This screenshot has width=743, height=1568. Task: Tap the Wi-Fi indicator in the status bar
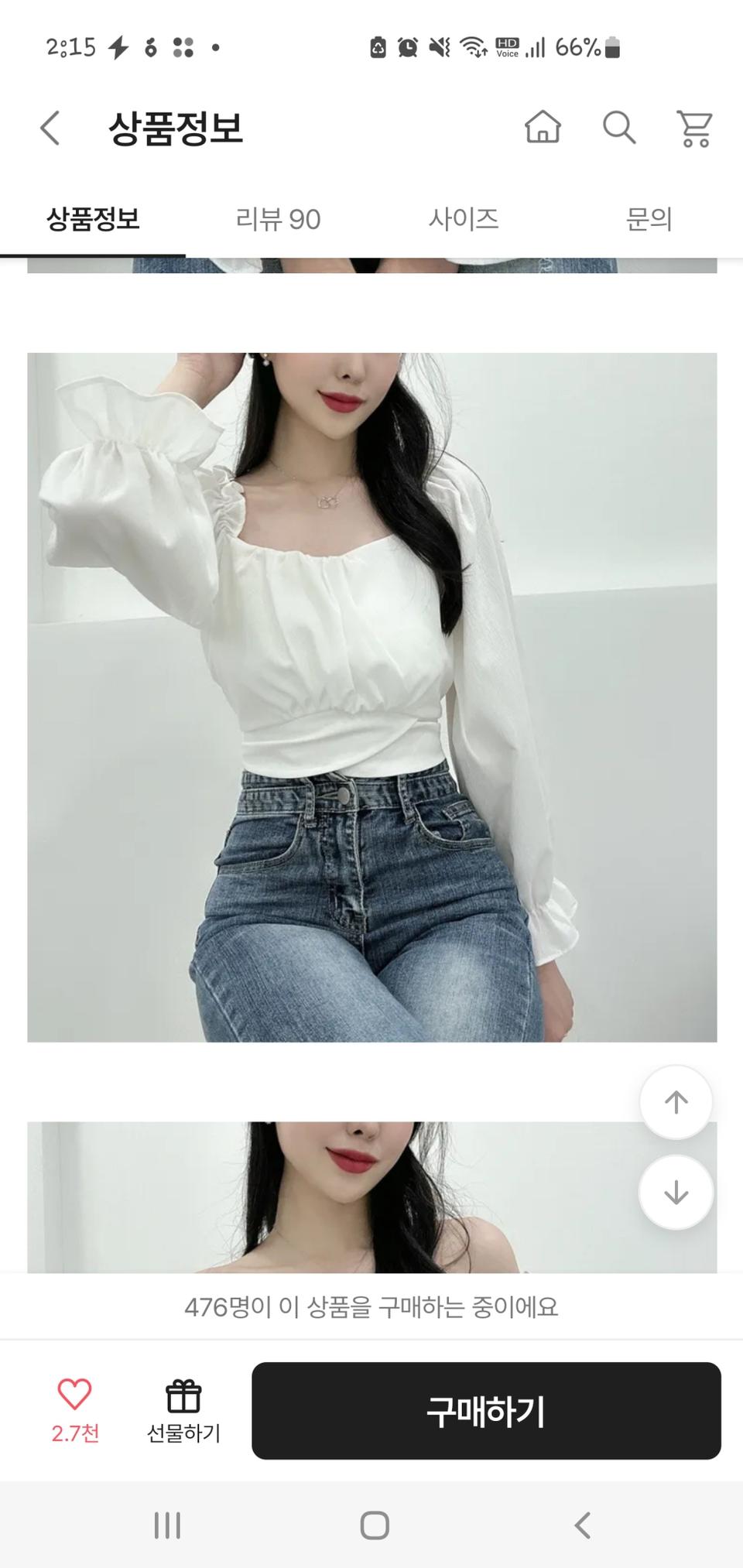coord(474,48)
